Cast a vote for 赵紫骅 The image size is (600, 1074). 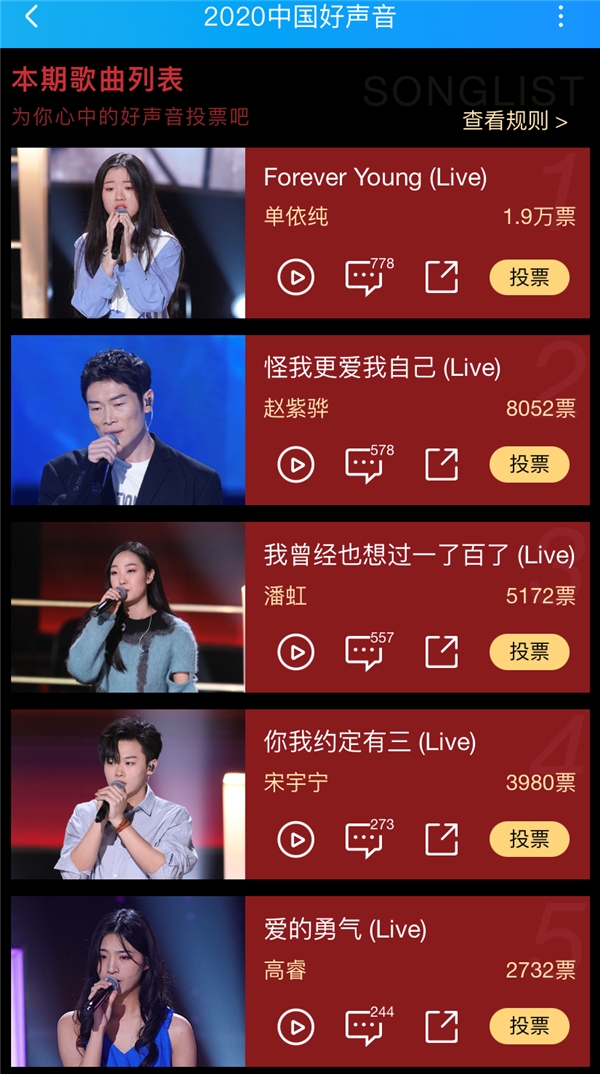[529, 464]
